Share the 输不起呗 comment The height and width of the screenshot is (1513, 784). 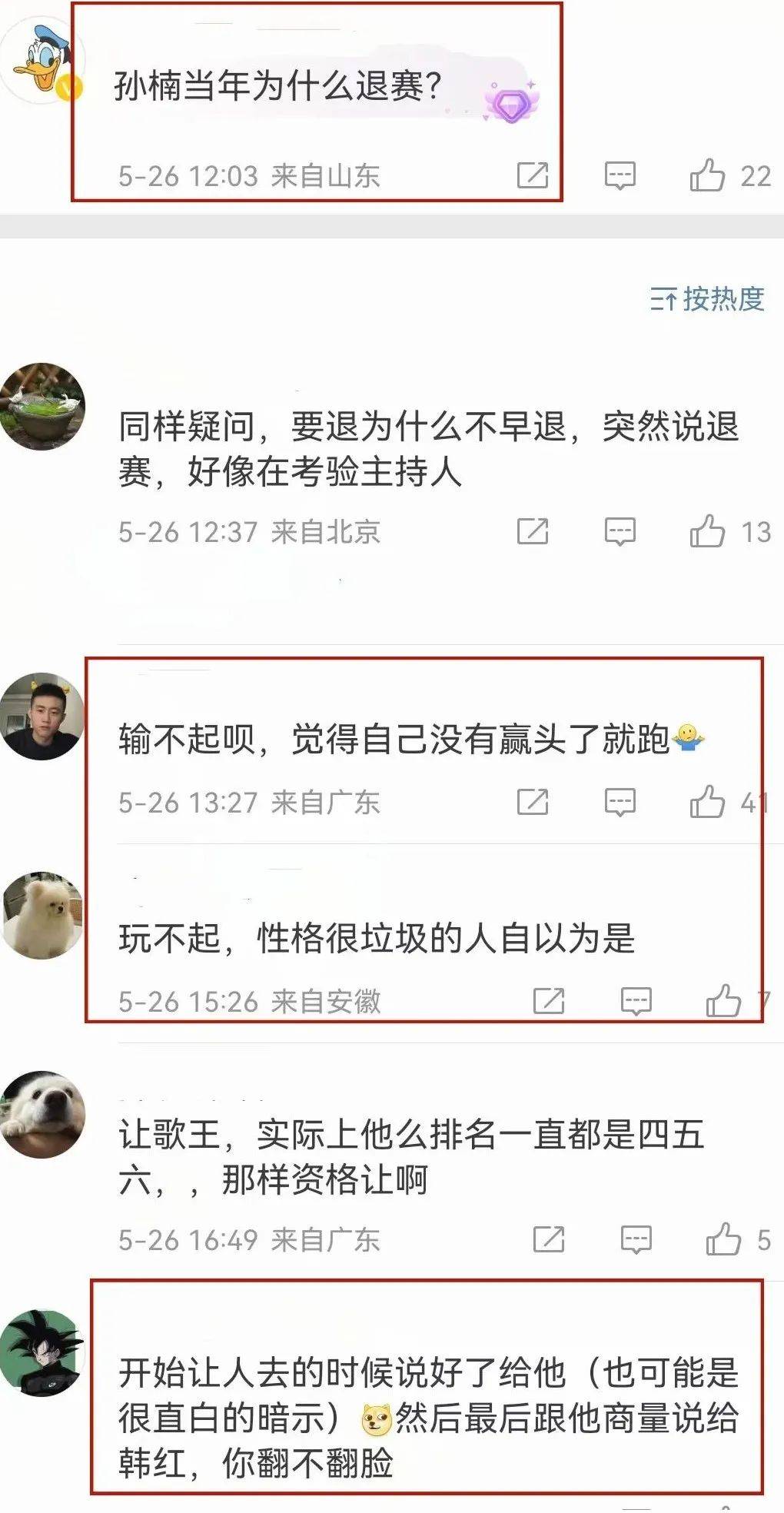point(533,802)
